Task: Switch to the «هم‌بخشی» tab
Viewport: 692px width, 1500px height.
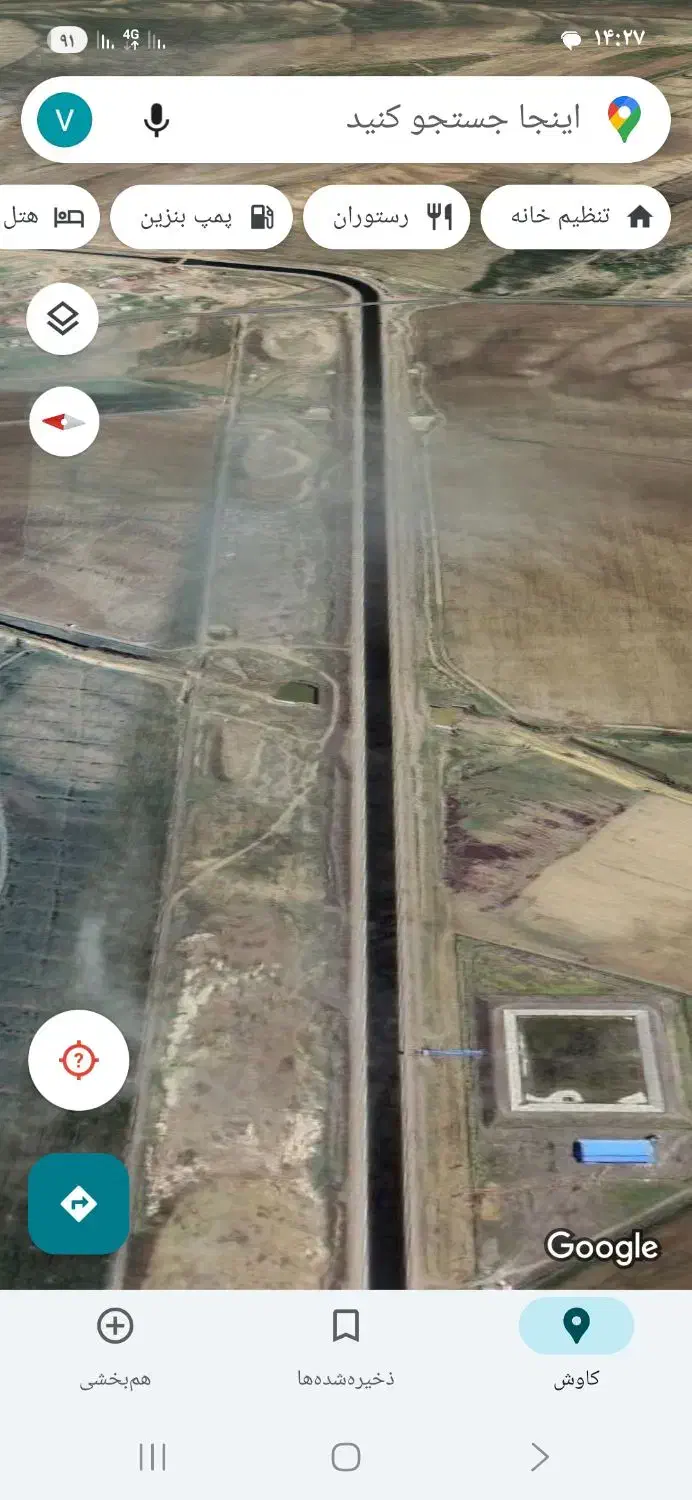Action: (115, 1343)
